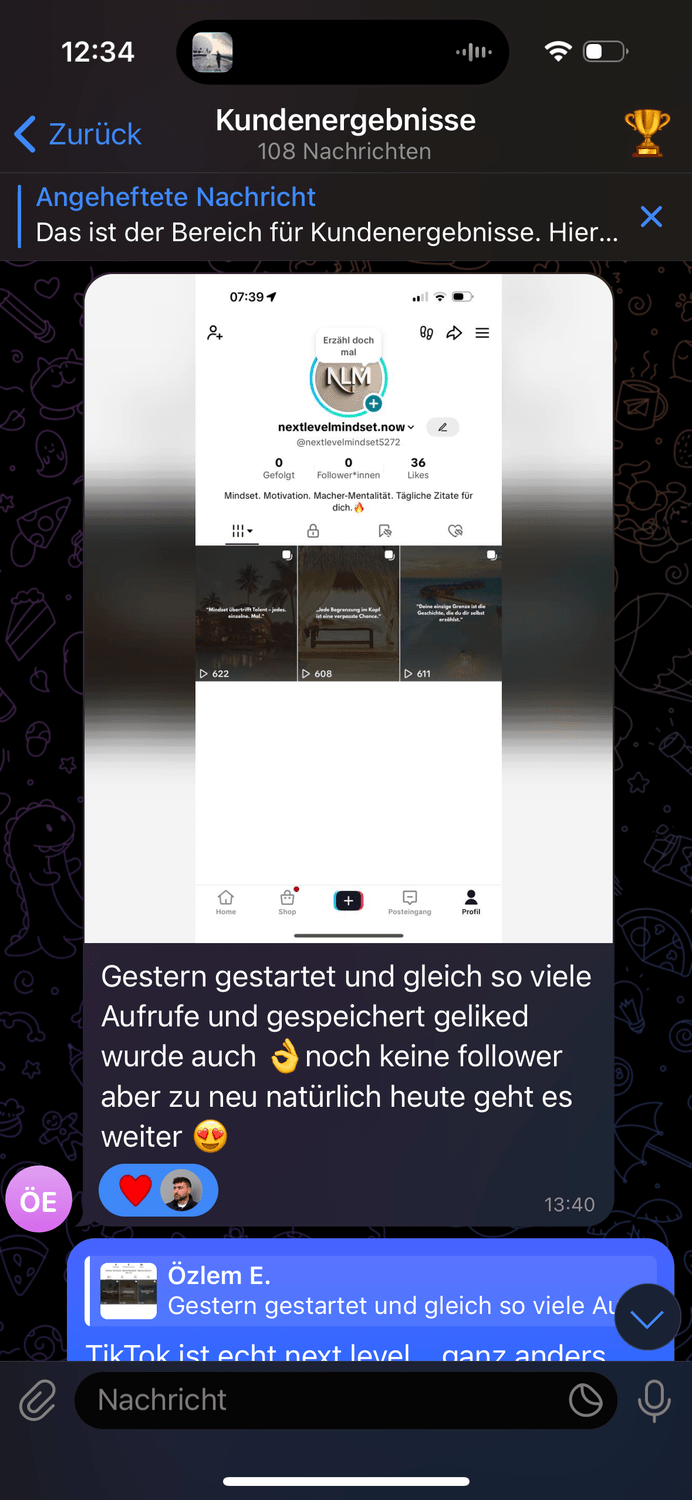The height and width of the screenshot is (1500, 692).
Task: Open the attachment paperclip
Action: pyautogui.click(x=38, y=1400)
